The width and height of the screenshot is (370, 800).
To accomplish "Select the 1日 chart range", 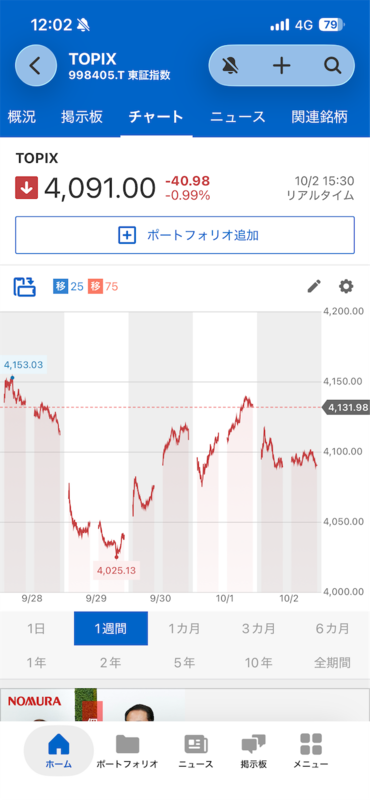I will pyautogui.click(x=37, y=628).
